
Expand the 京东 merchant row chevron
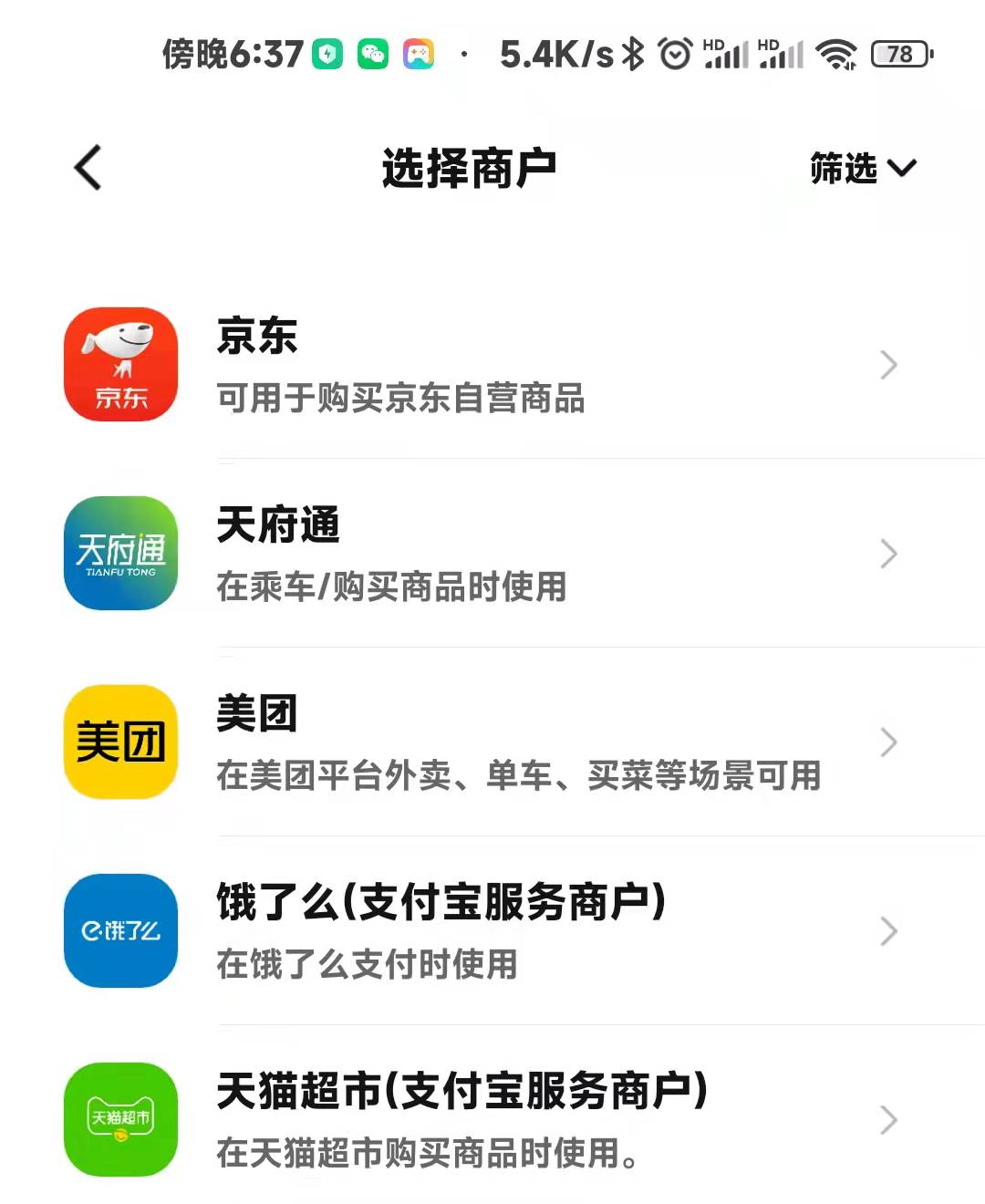(888, 364)
